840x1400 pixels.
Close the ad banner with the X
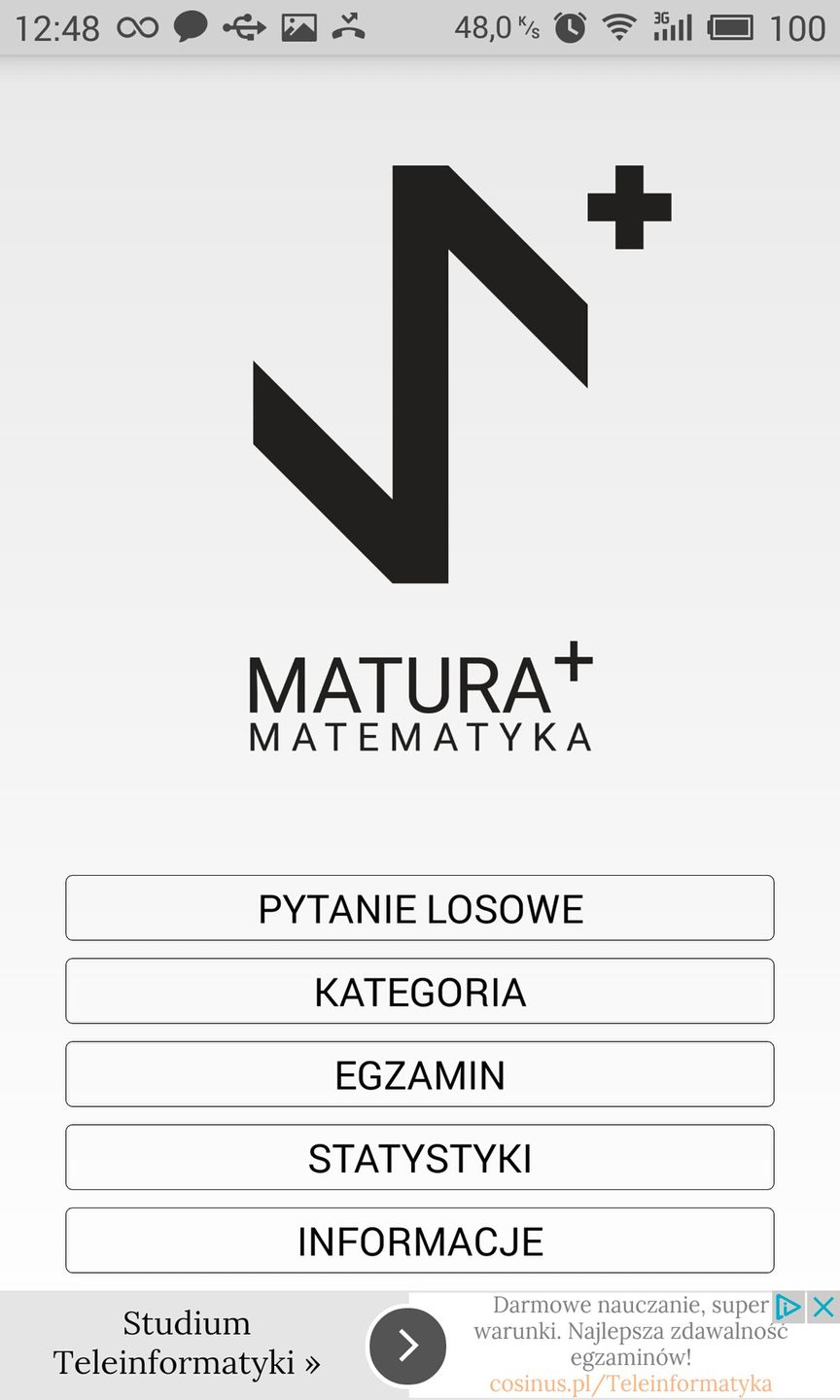pos(823,1308)
